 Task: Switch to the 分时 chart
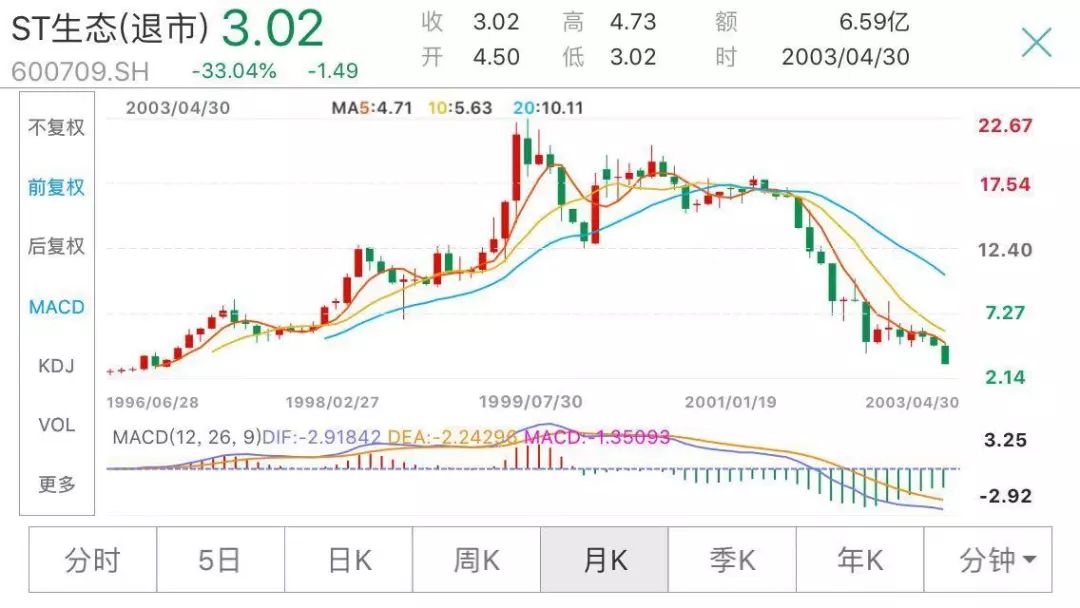[x=92, y=561]
